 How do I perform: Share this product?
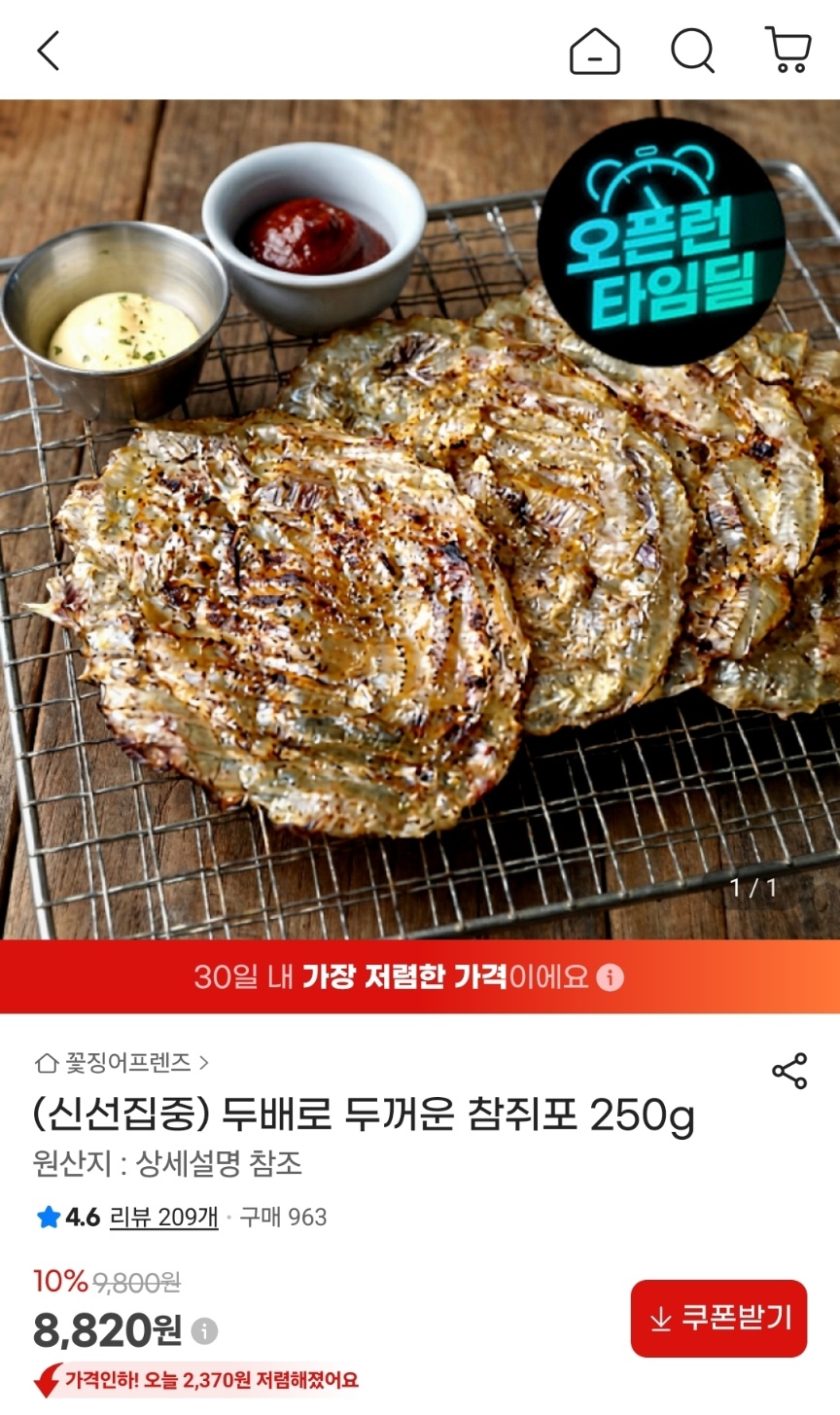pyautogui.click(x=789, y=1071)
